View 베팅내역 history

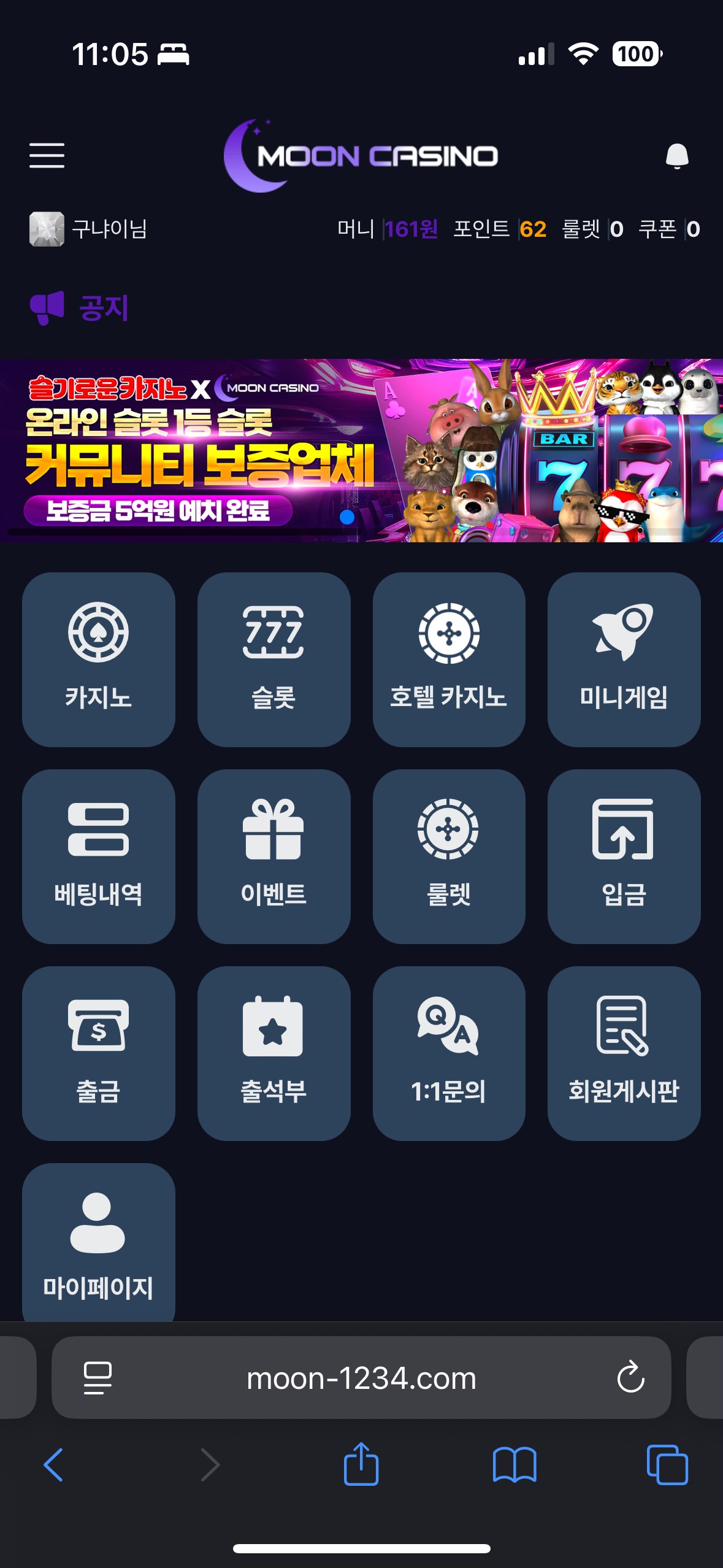[98, 856]
